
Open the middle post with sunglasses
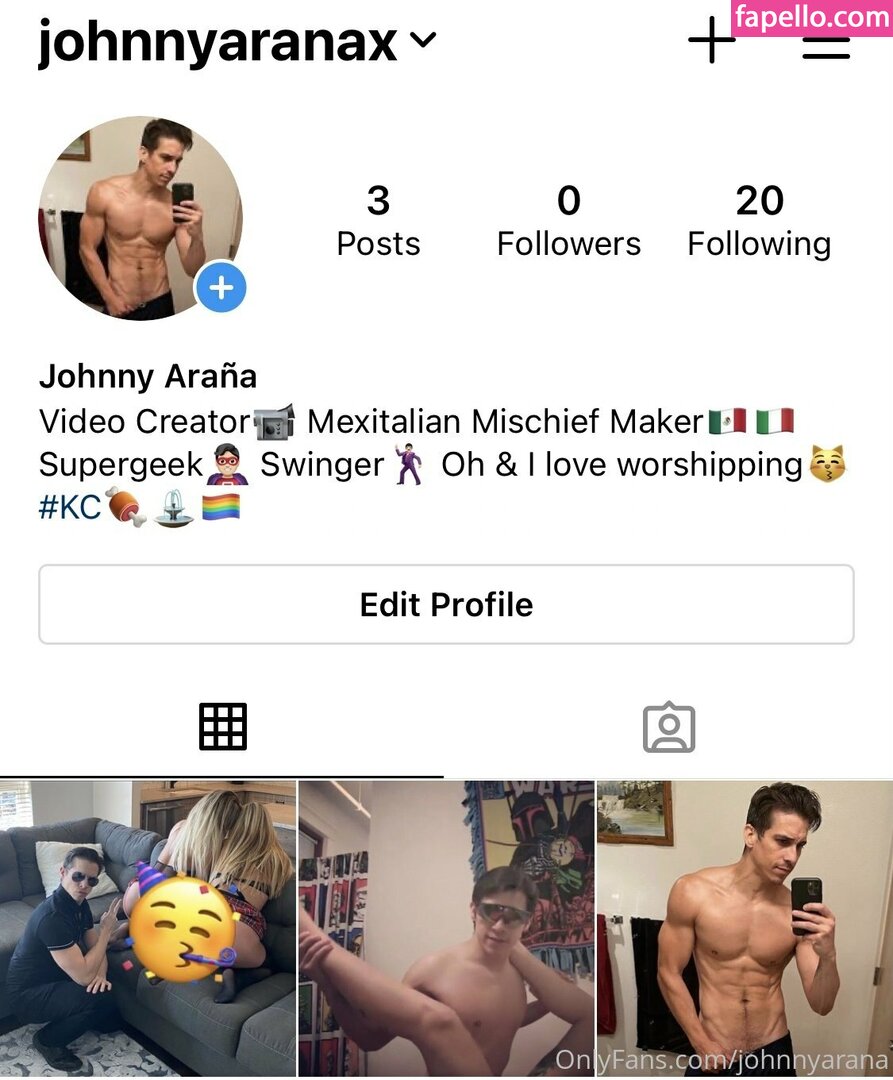pos(446,927)
